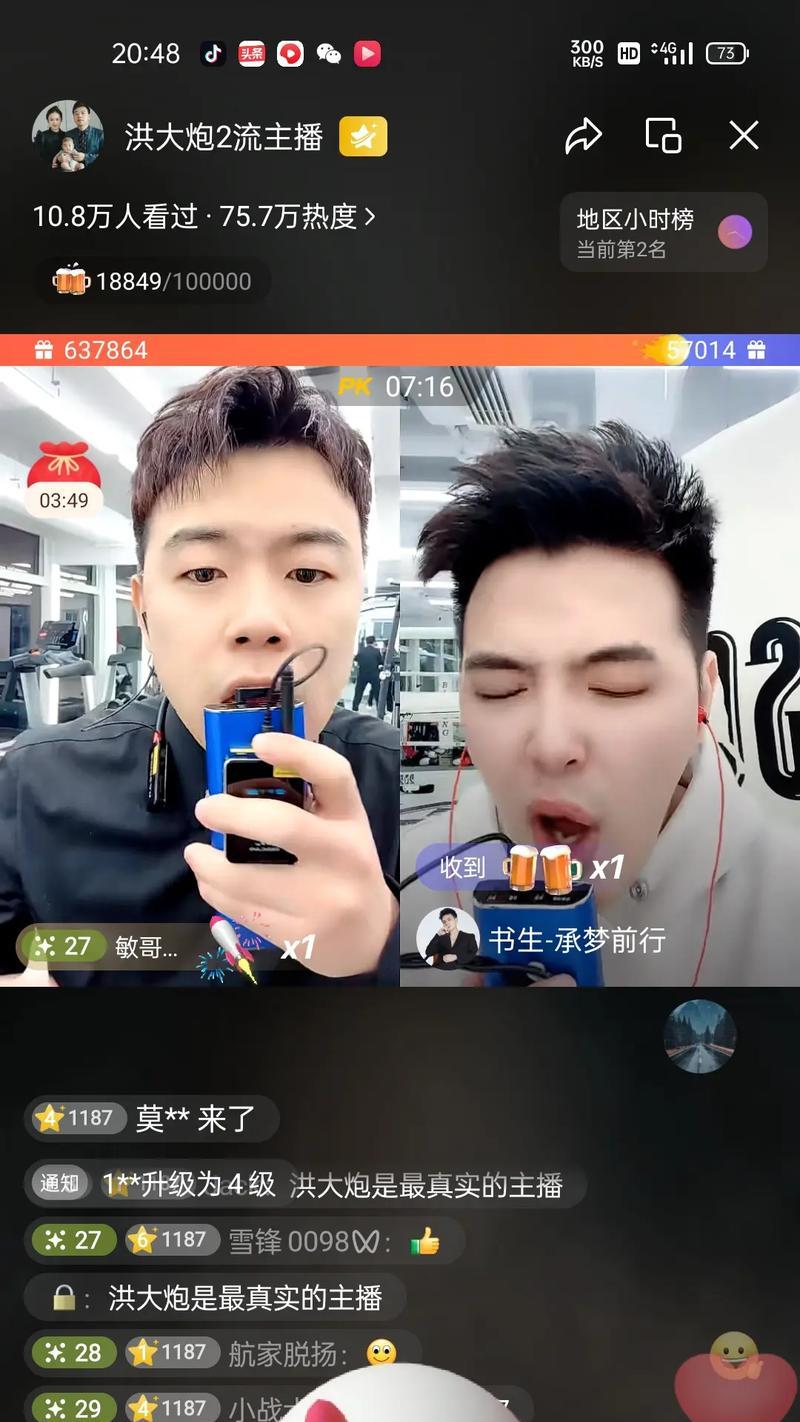The height and width of the screenshot is (1422, 800).
Task: Open the floating-window mode icon
Action: click(663, 136)
